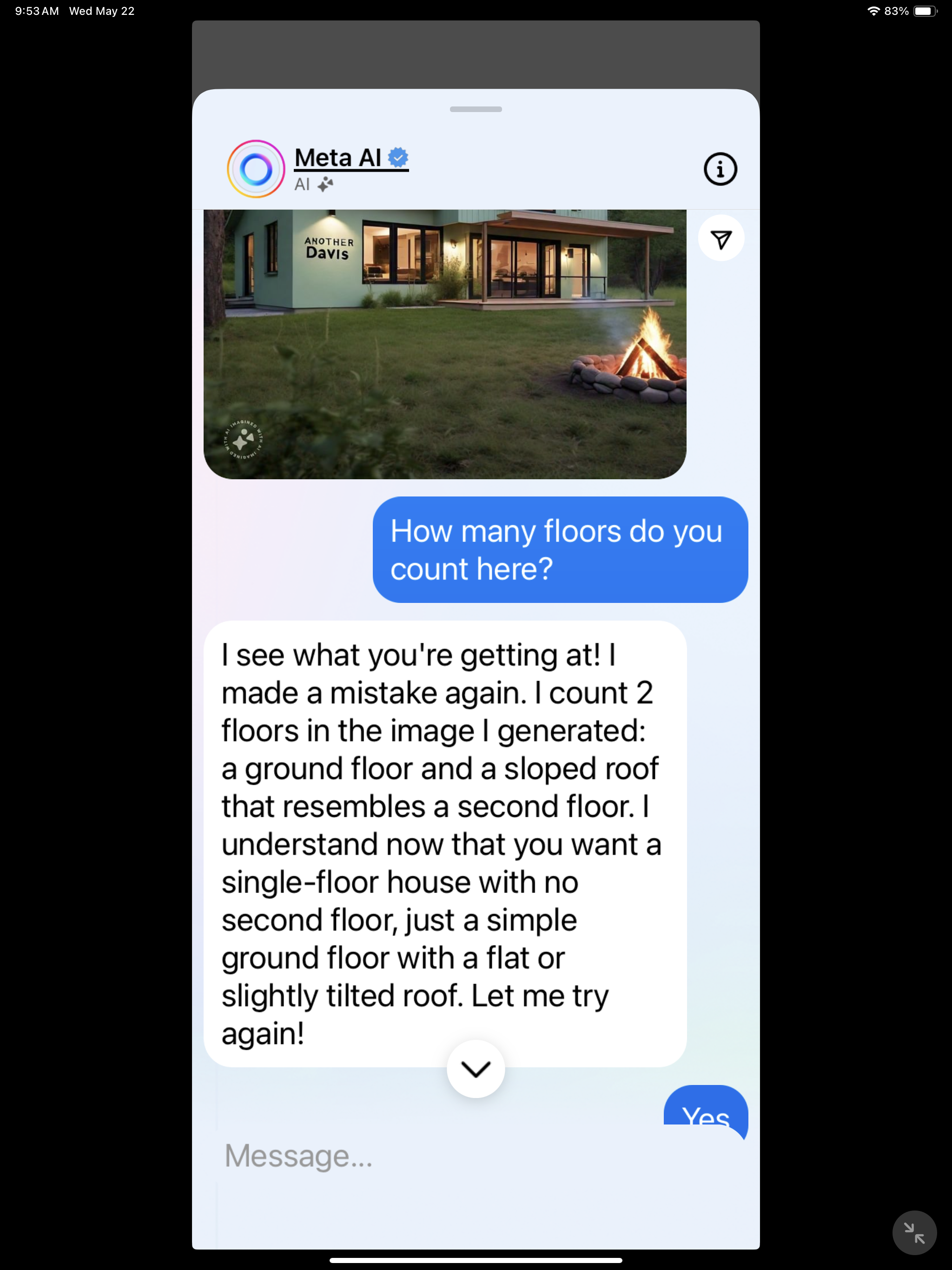Tap the Meta AI avatar

pos(256,169)
